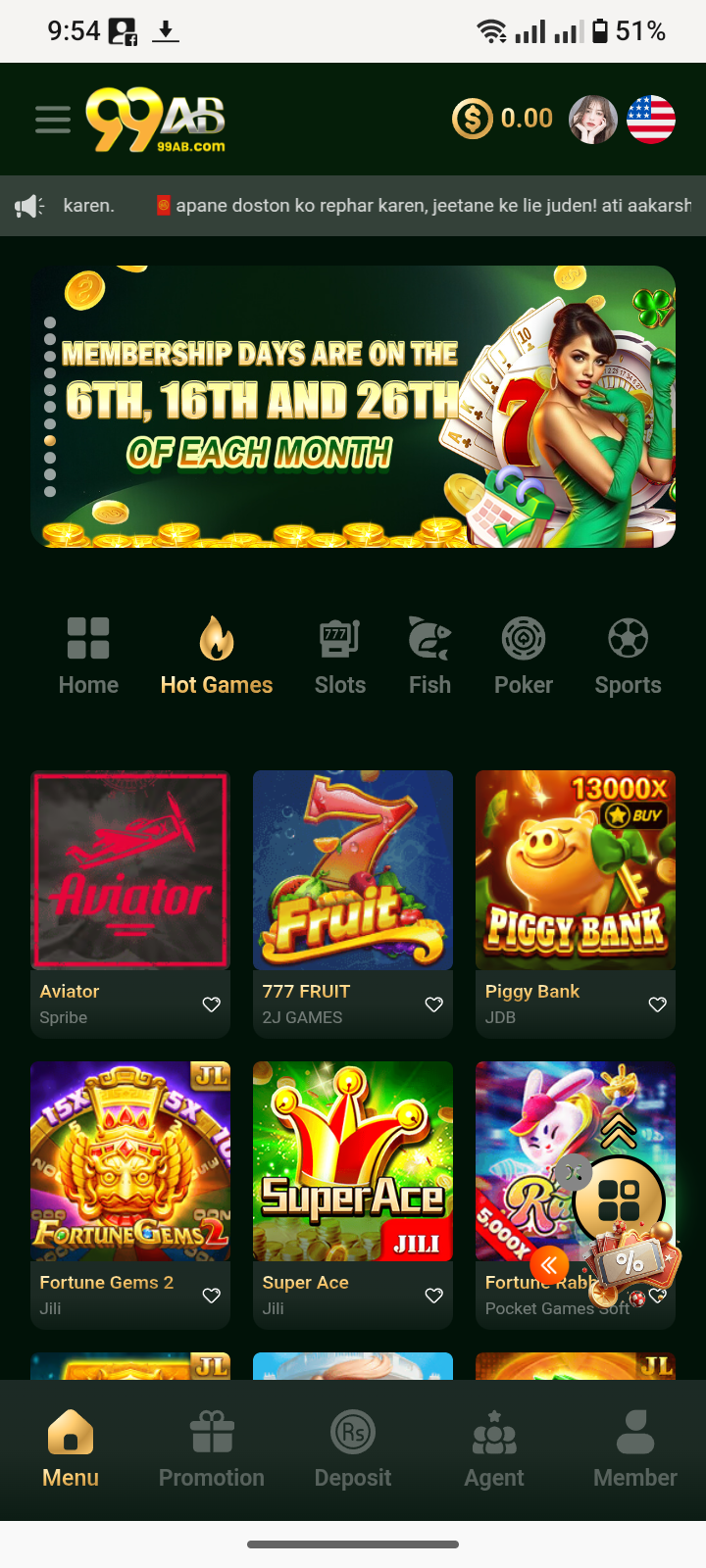Screen dimensions: 706x1568
Task: Open the Fortune Gems 2 game
Action: tap(130, 1161)
